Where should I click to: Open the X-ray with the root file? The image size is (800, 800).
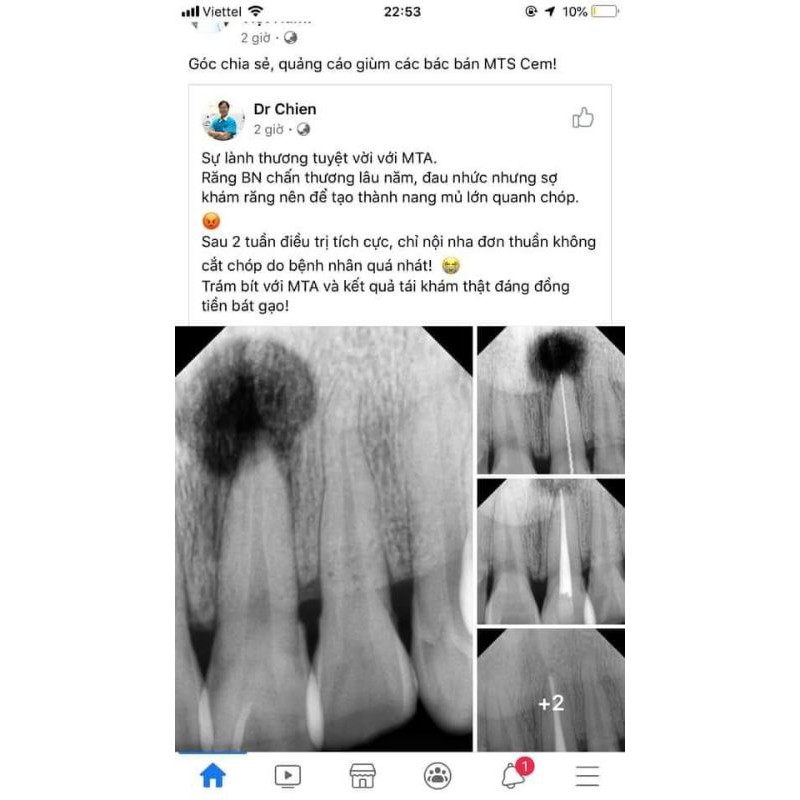point(551,399)
